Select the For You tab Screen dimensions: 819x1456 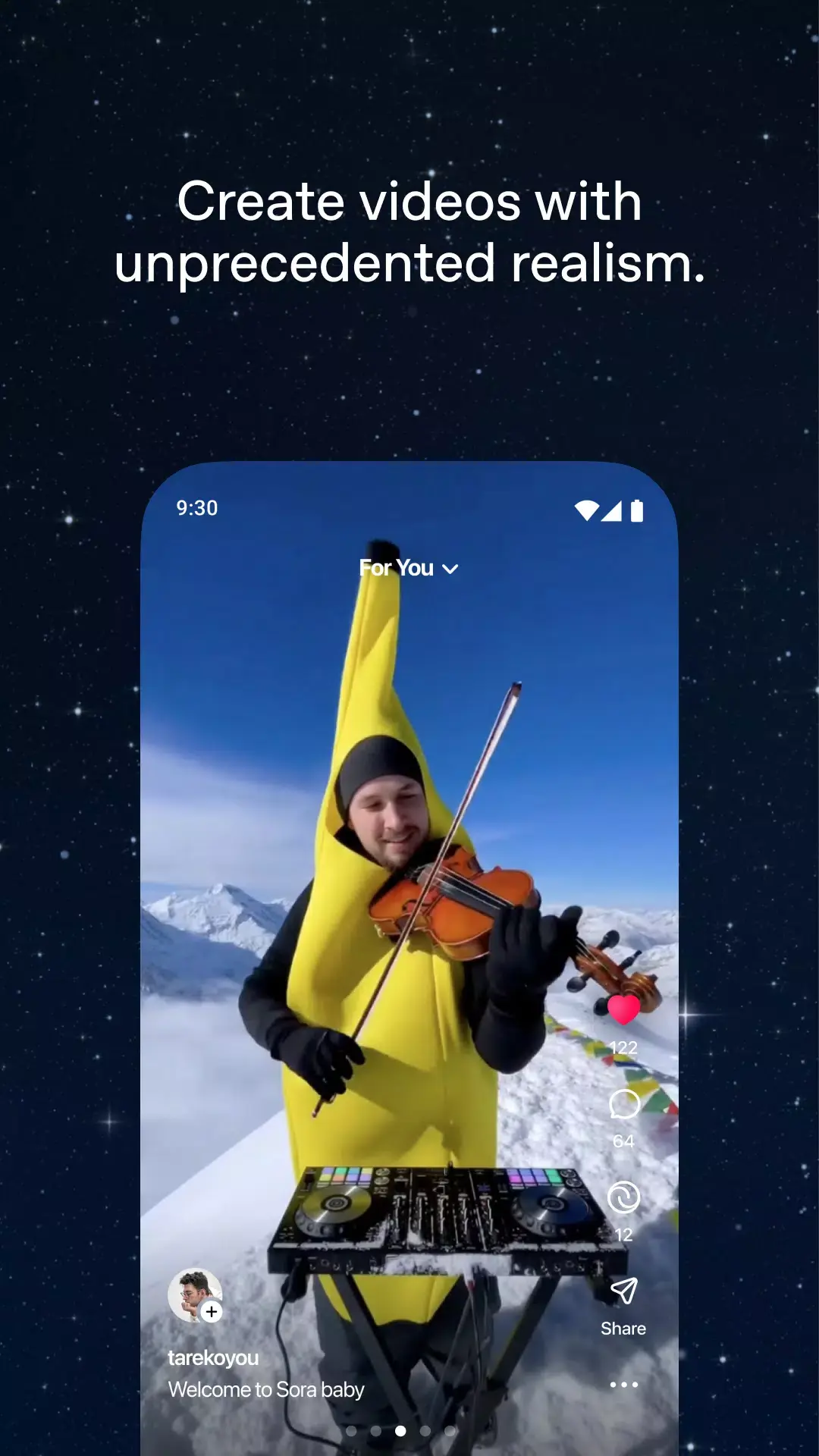397,567
